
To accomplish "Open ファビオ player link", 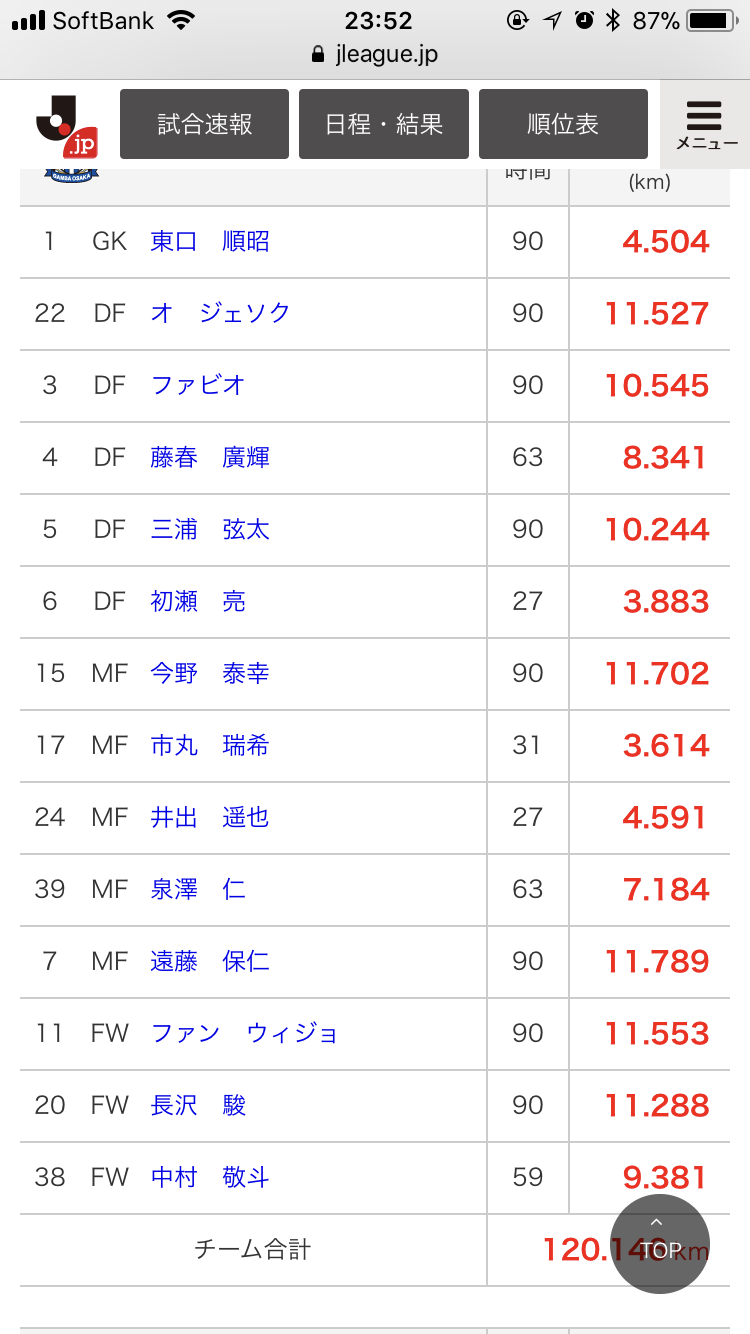I will (198, 386).
